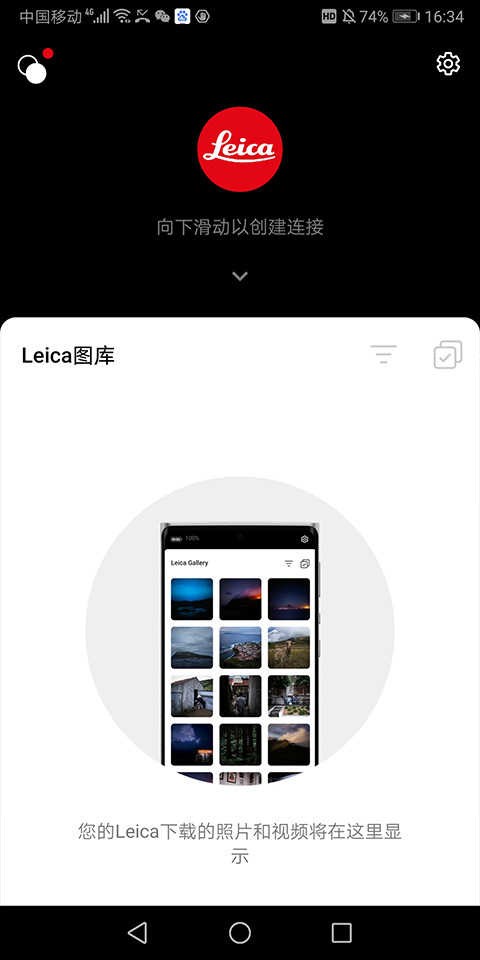The height and width of the screenshot is (960, 480).
Task: Open the settings gear icon
Action: [x=448, y=64]
